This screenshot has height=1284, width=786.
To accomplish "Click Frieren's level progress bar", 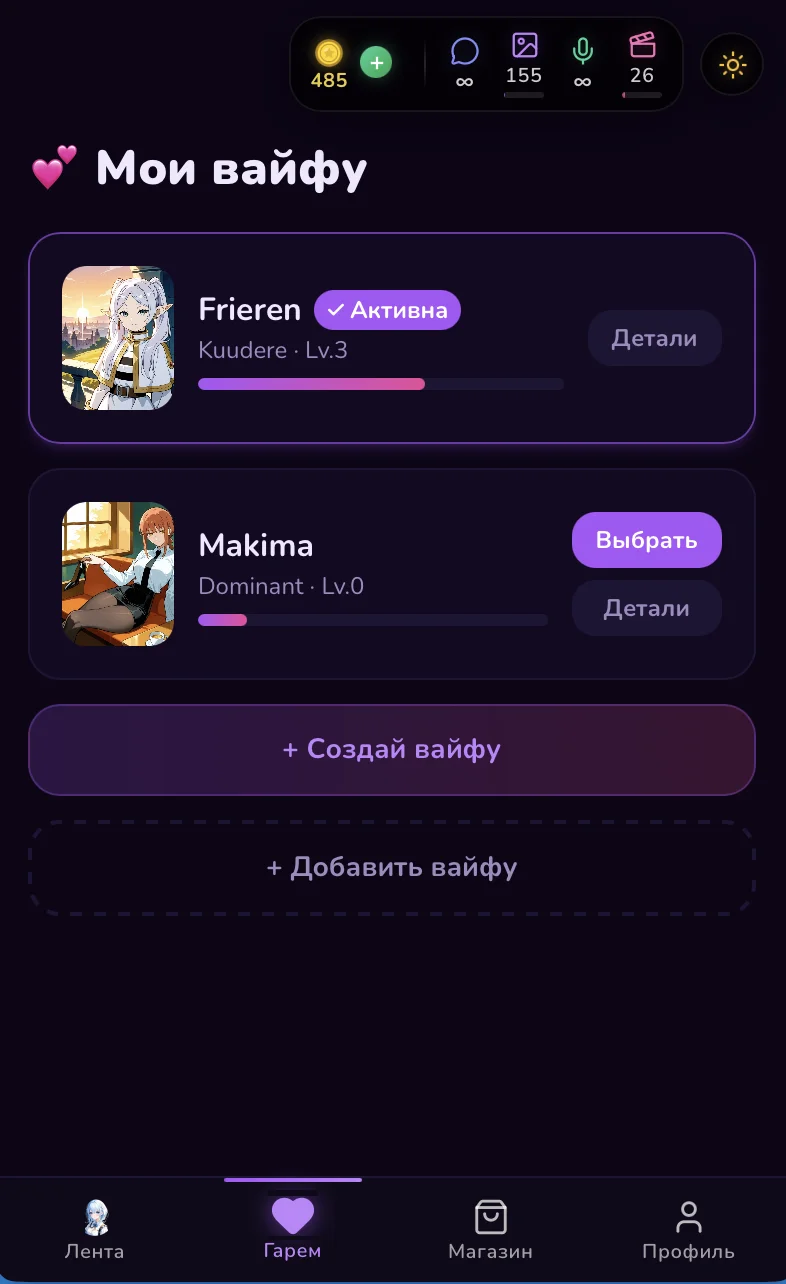I will point(380,384).
